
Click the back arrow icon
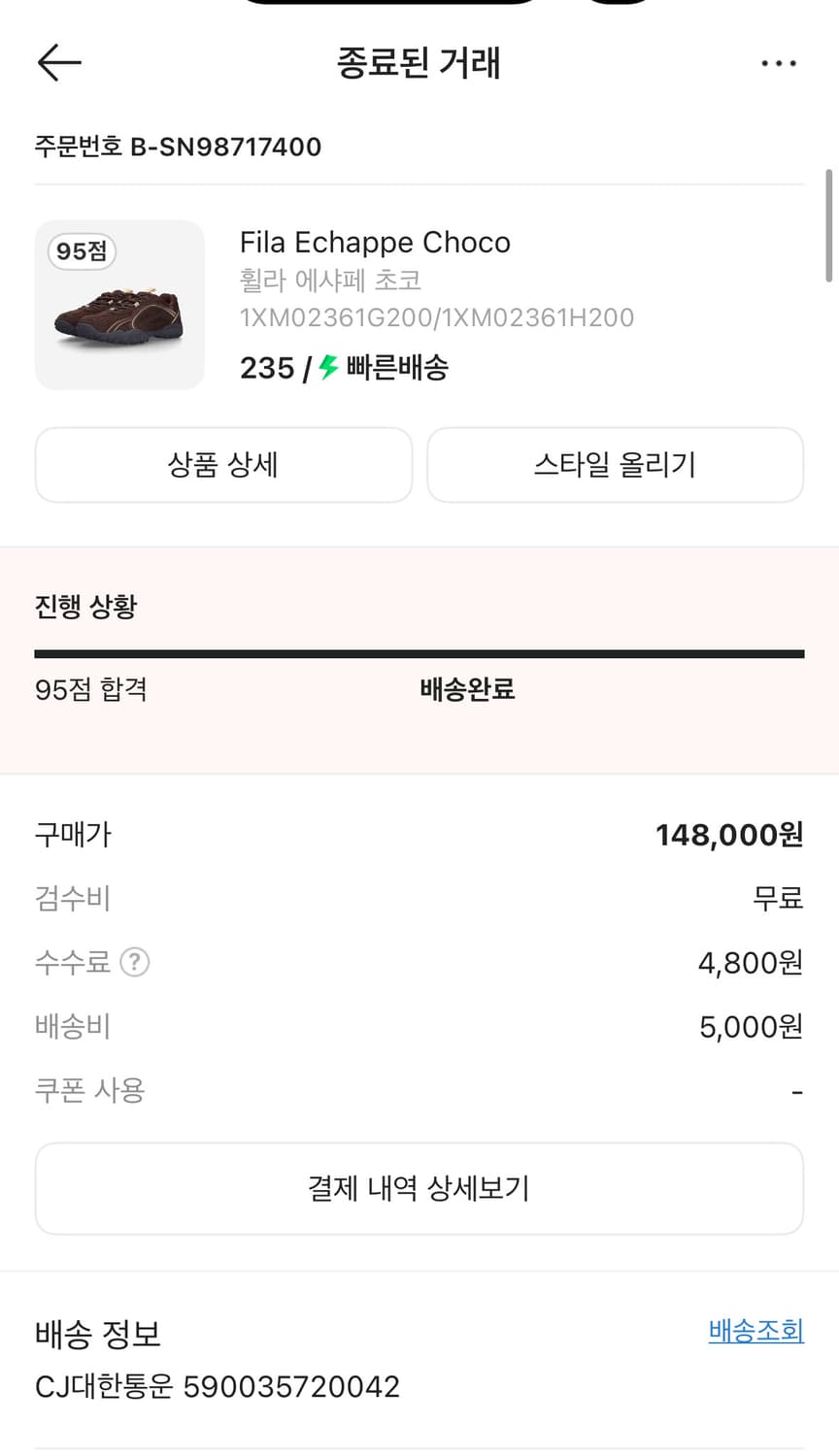click(x=57, y=62)
